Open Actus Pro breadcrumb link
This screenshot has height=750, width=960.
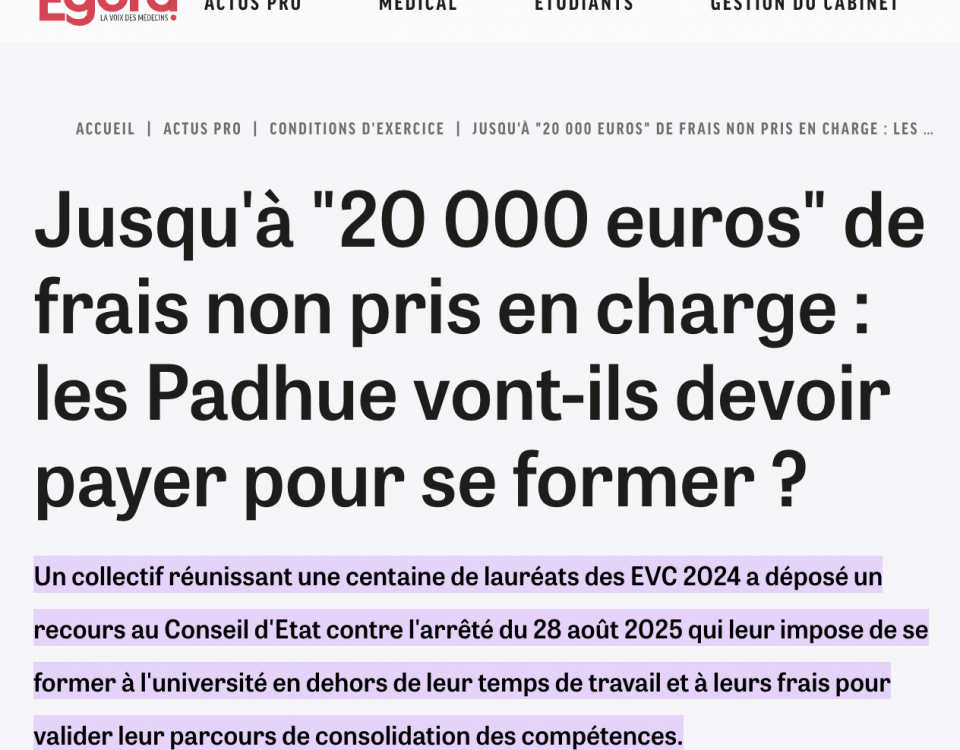(202, 129)
